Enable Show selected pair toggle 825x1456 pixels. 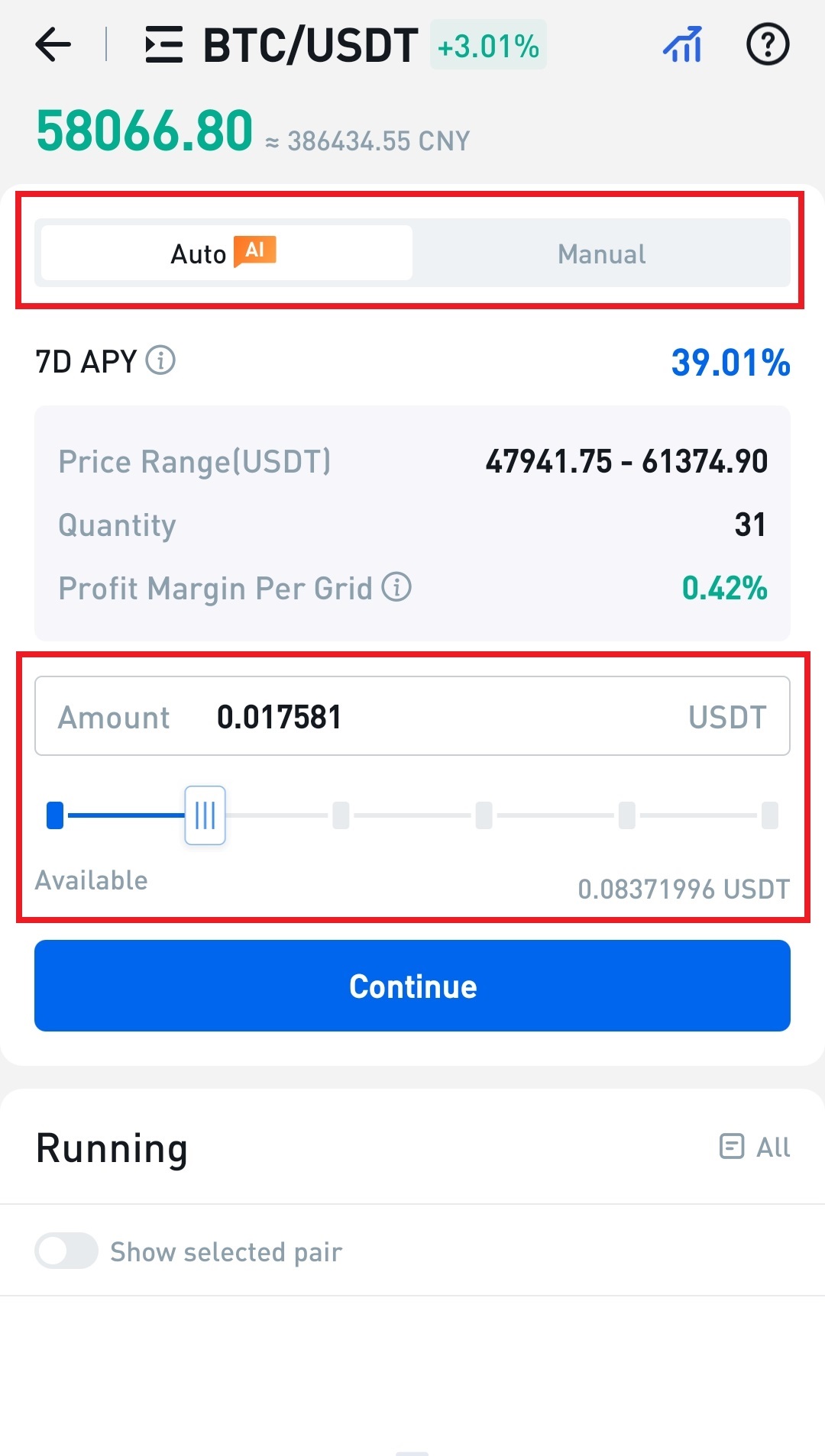[66, 1251]
